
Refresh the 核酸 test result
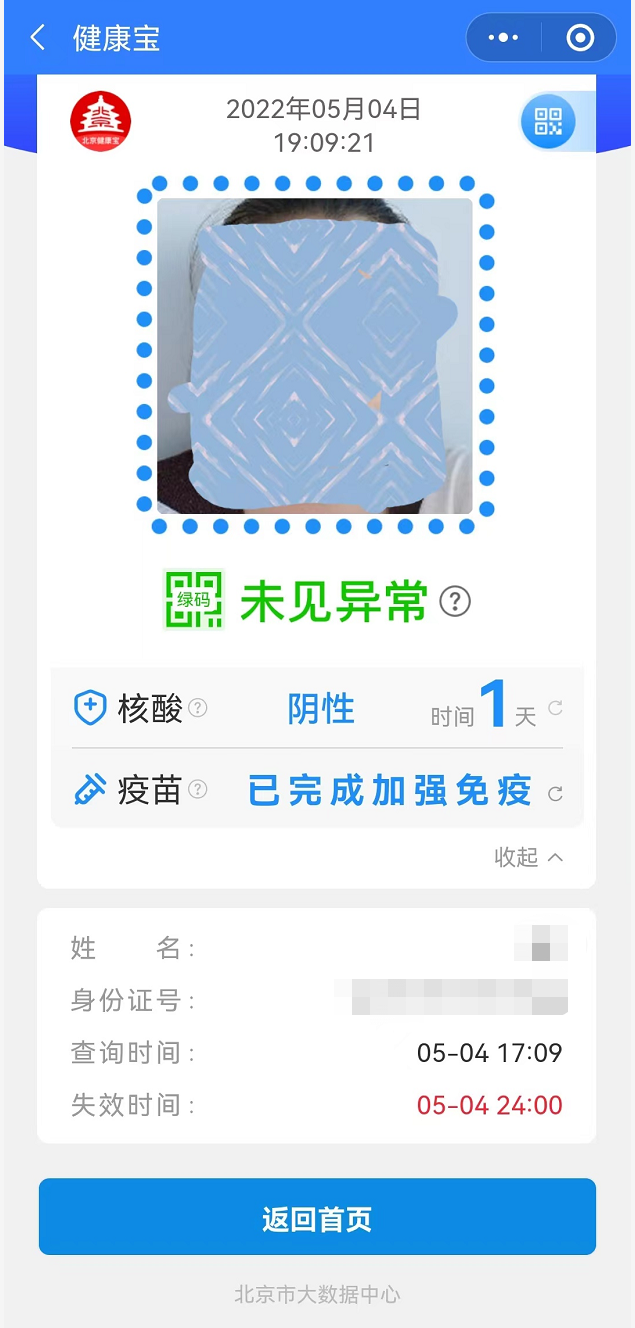coord(555,708)
